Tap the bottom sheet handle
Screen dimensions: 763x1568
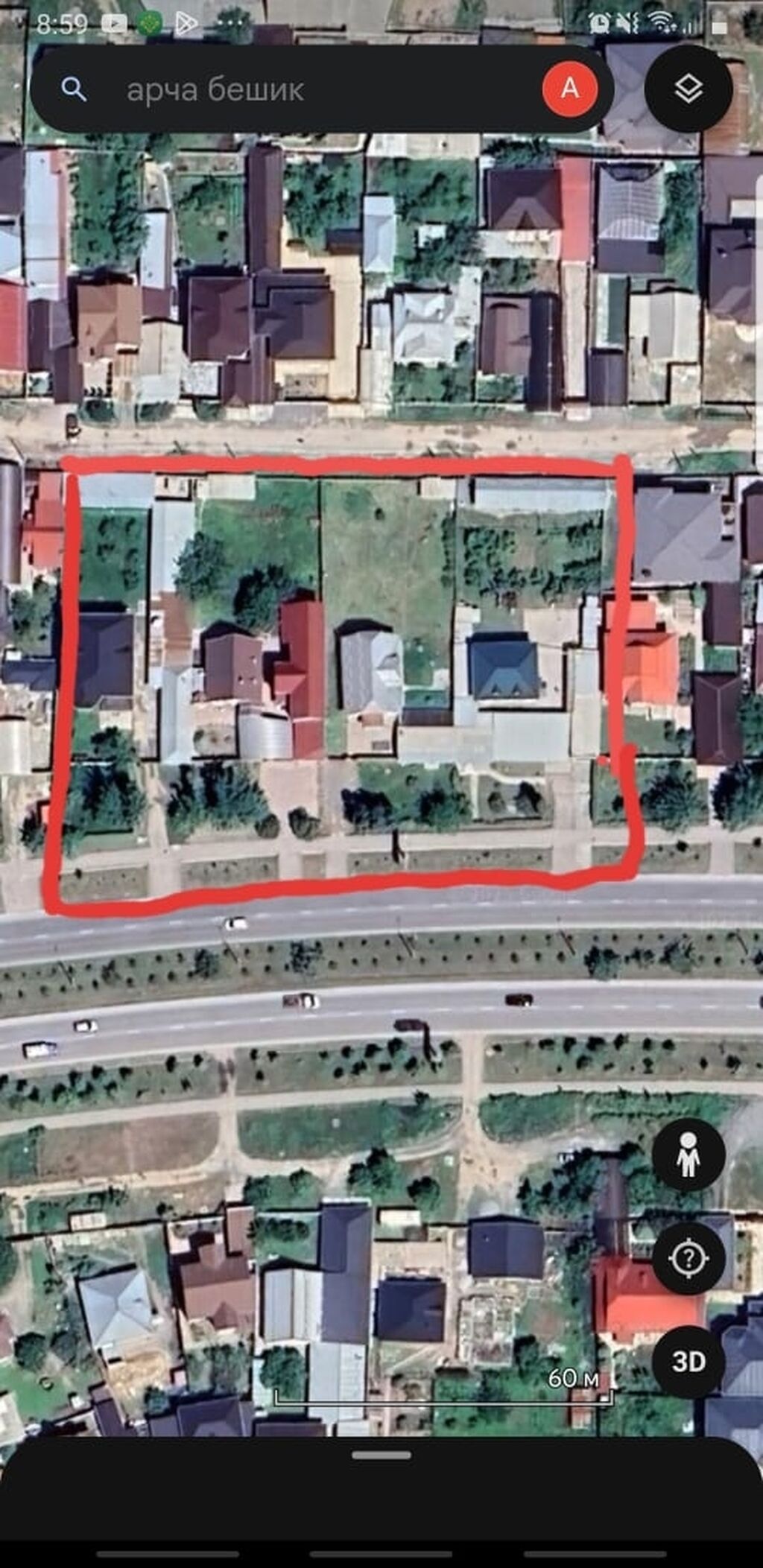pyautogui.click(x=381, y=1455)
